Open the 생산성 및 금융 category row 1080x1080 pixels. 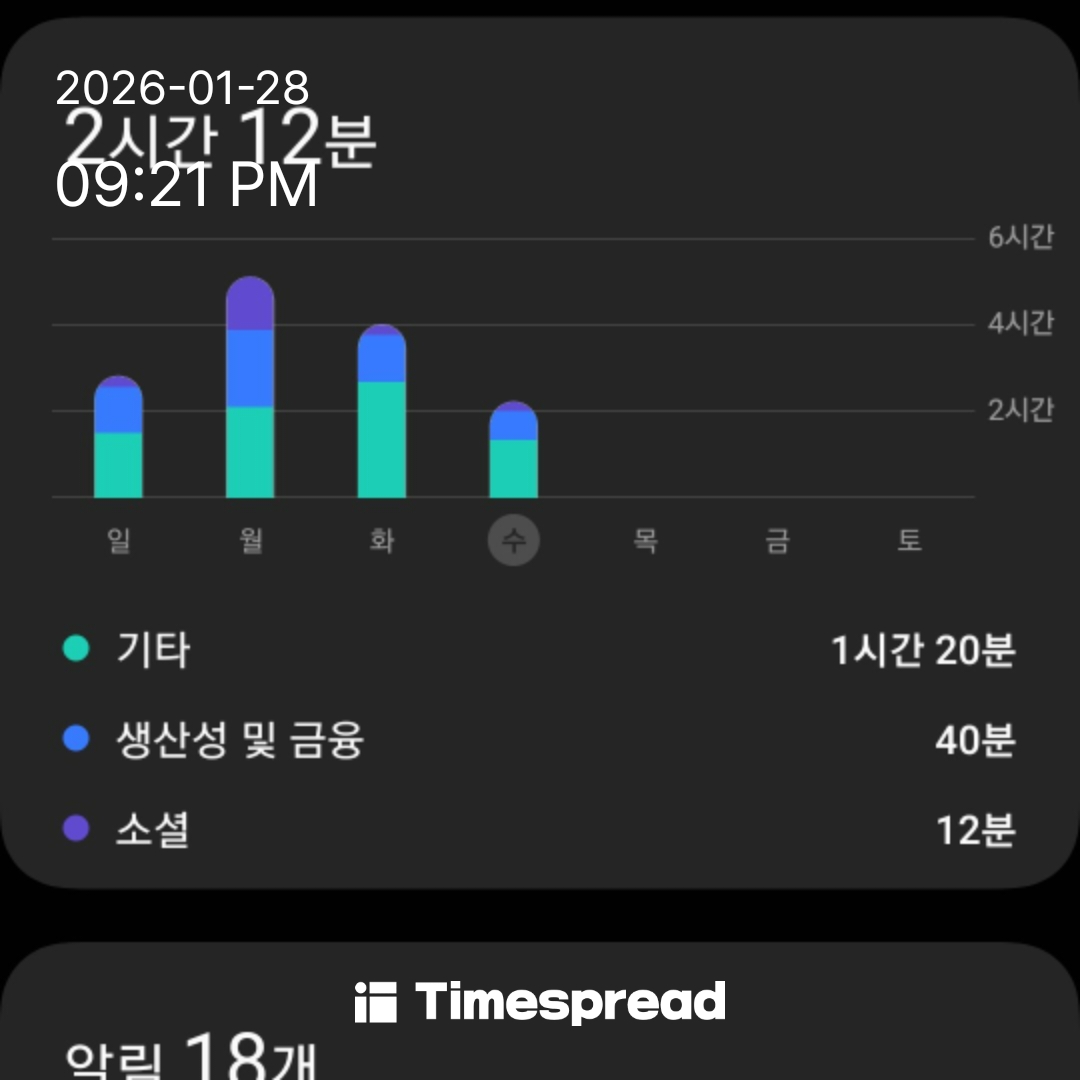(538, 741)
